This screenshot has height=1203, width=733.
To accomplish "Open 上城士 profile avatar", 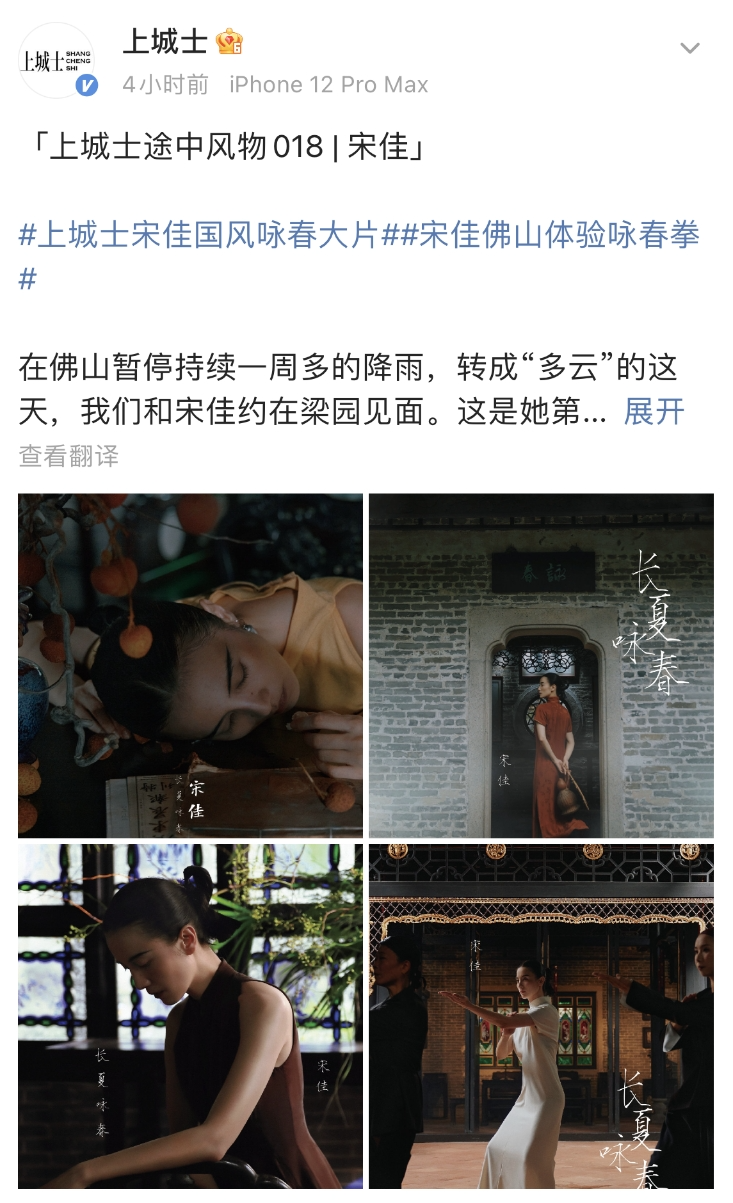I will click(x=57, y=60).
